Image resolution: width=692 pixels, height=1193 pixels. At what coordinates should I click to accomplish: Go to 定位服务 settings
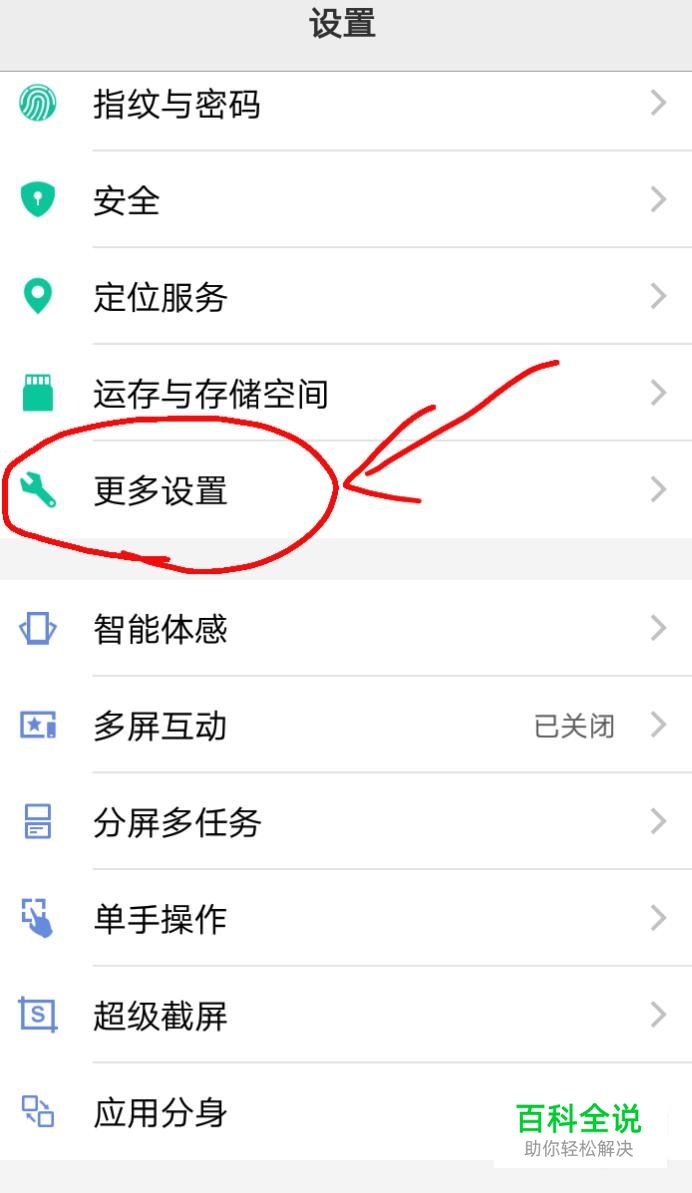tap(160, 297)
